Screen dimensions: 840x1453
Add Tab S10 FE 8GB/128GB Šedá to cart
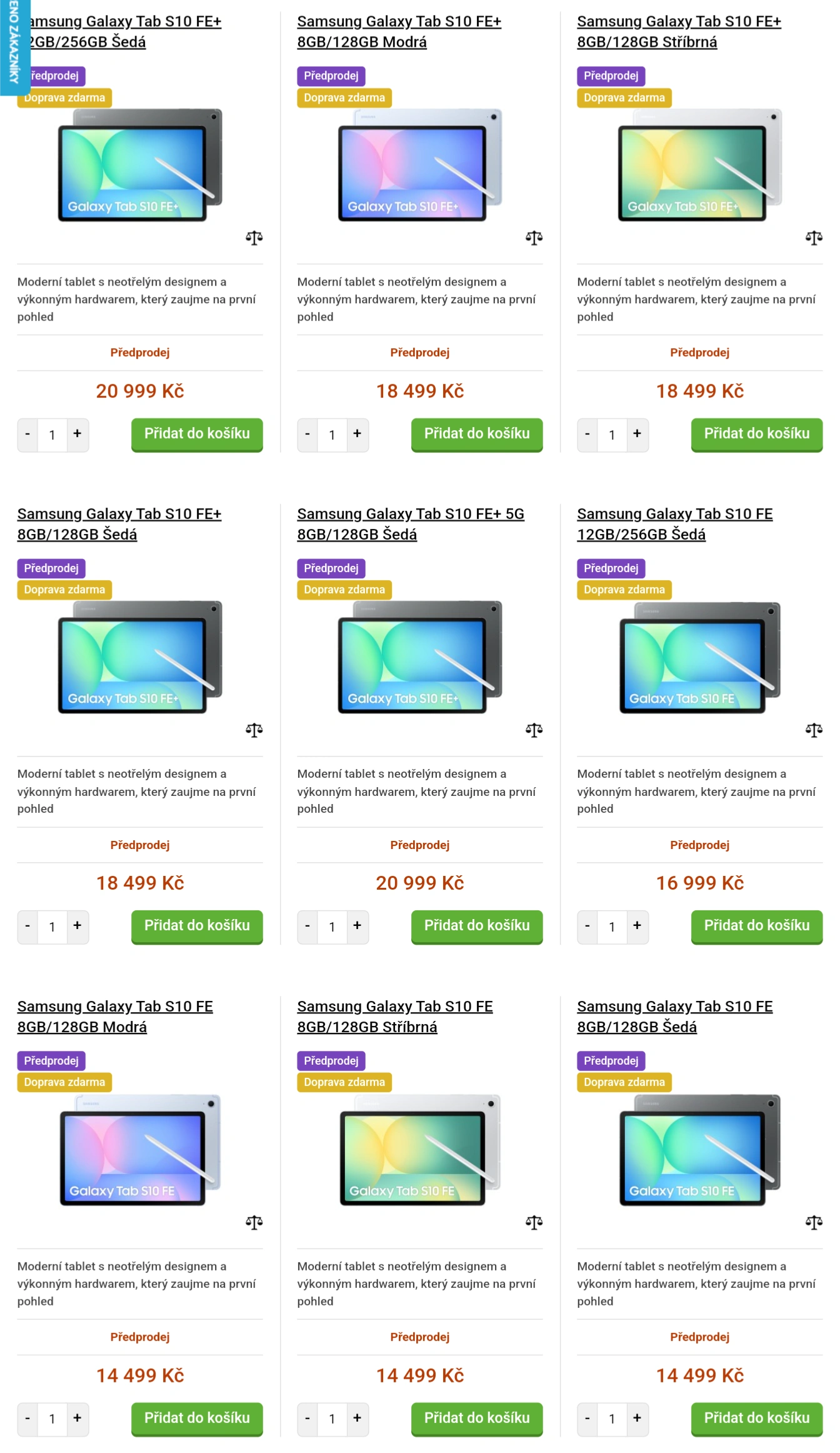click(x=756, y=1418)
